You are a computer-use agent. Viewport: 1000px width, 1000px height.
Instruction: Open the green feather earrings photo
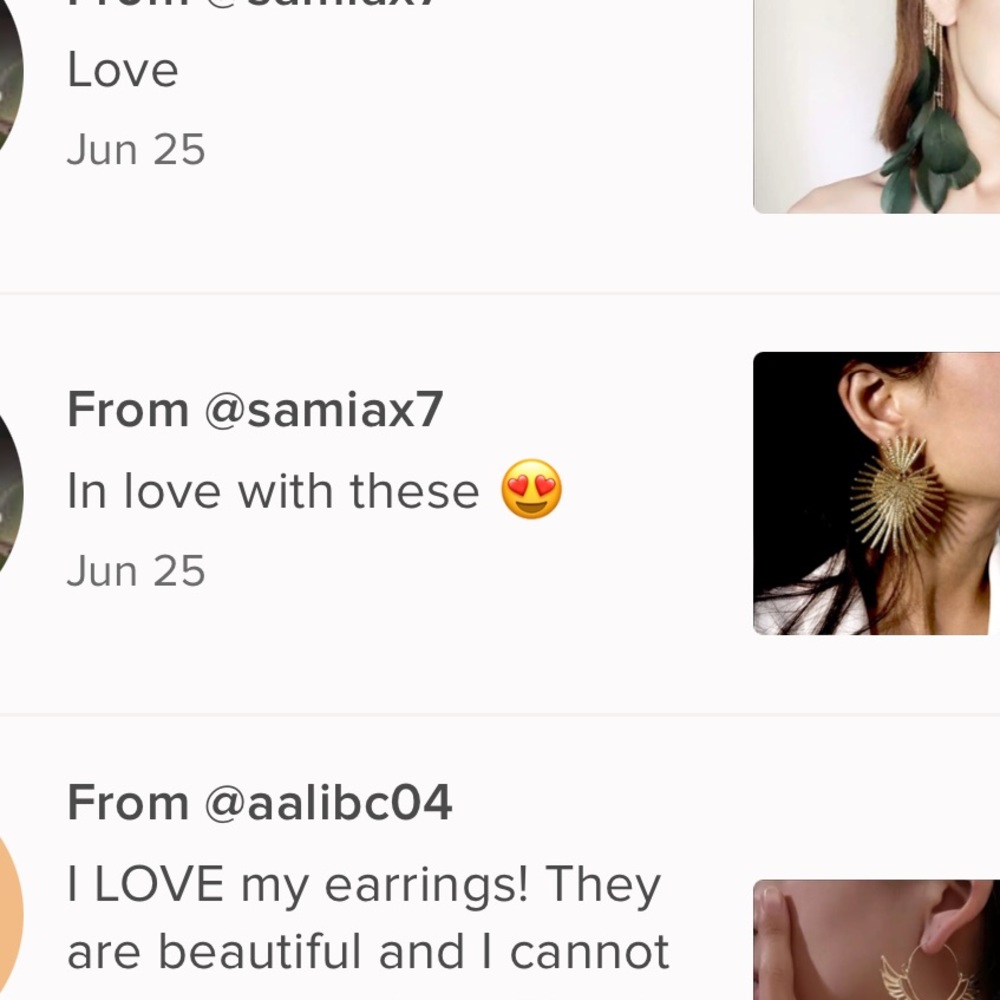pyautogui.click(x=876, y=105)
